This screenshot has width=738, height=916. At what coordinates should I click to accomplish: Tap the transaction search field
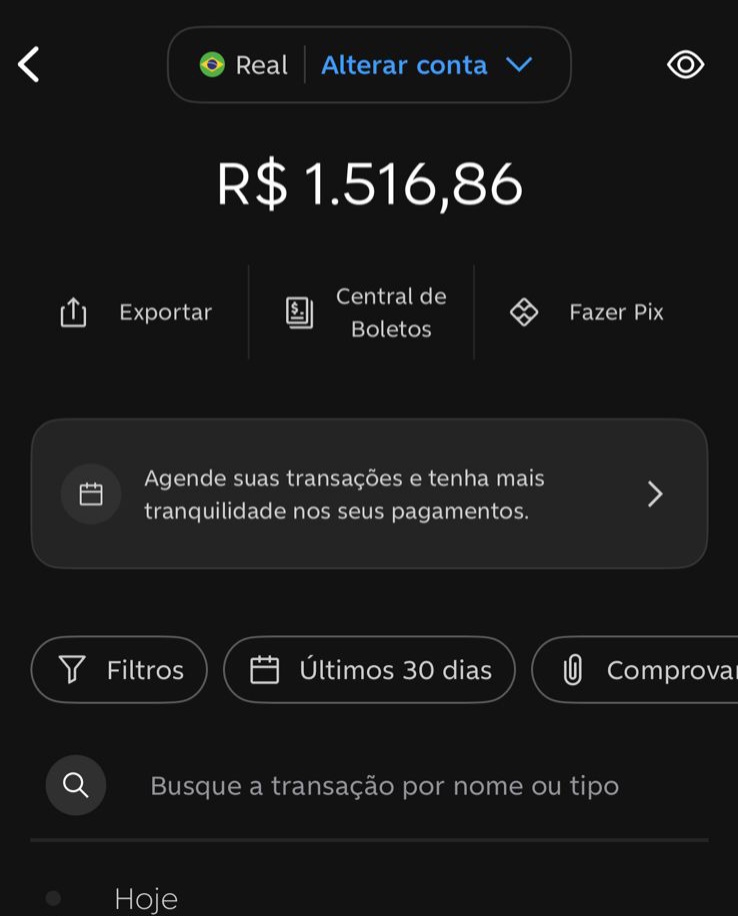(384, 786)
